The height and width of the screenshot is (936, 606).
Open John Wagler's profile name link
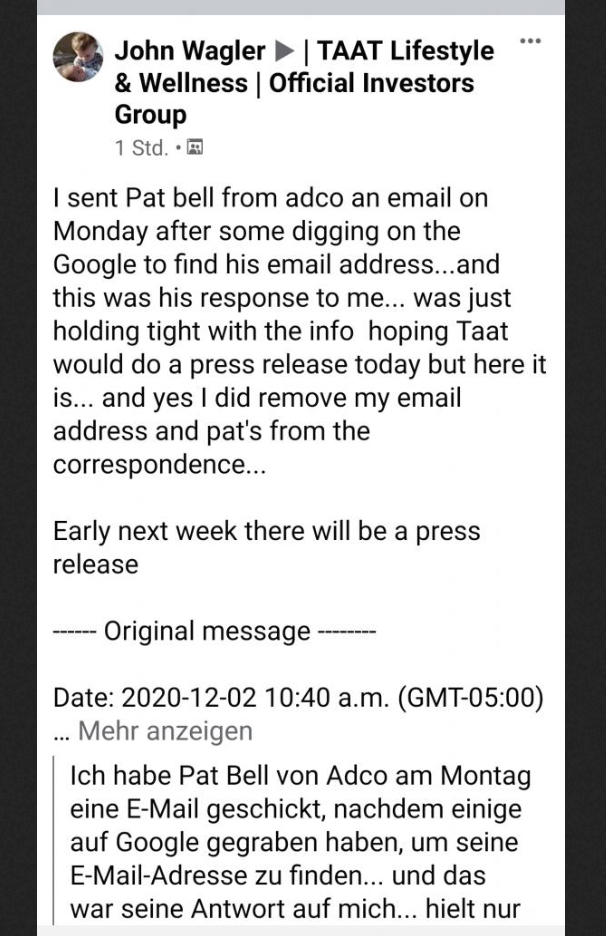pyautogui.click(x=190, y=50)
